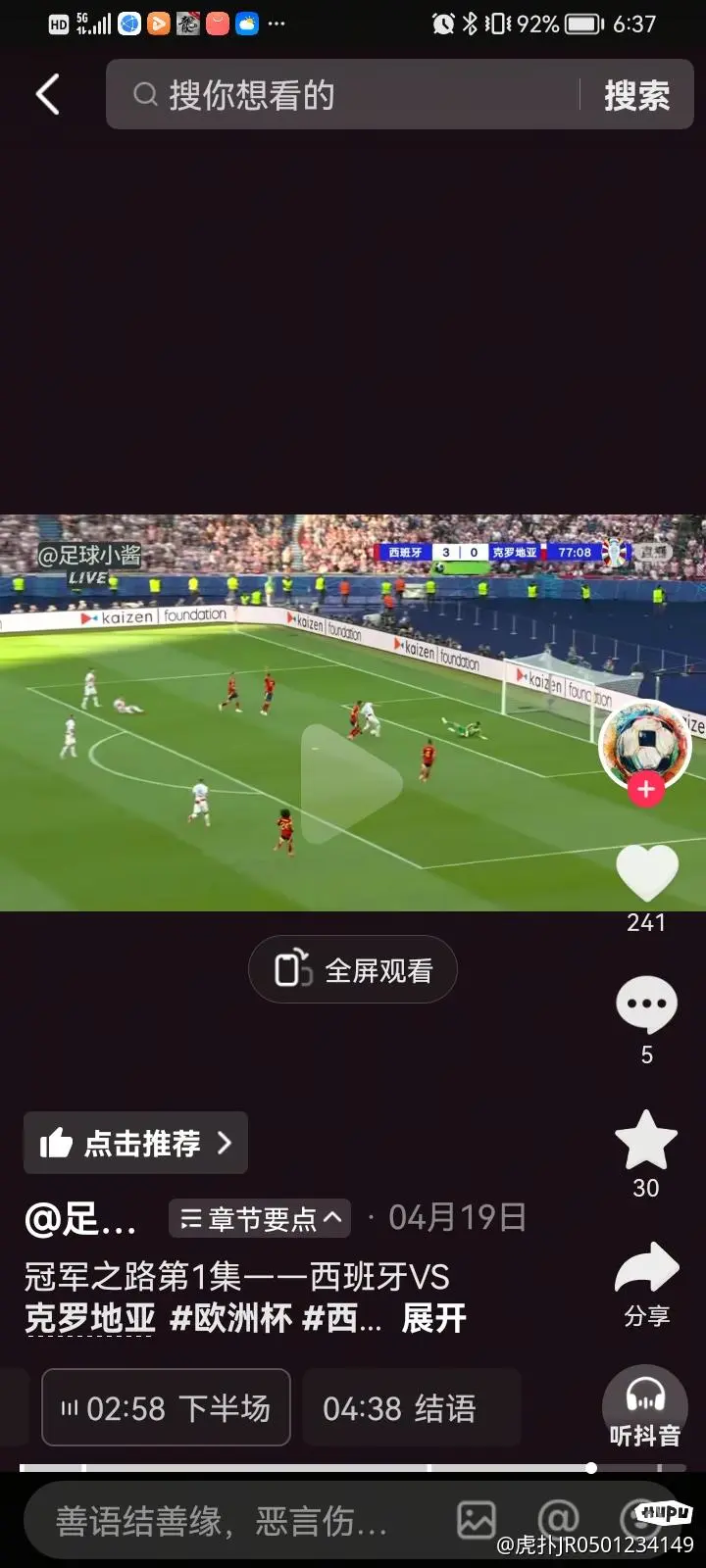The image size is (706, 1568).
Task: Add video to favorites with the star
Action: point(646,1140)
